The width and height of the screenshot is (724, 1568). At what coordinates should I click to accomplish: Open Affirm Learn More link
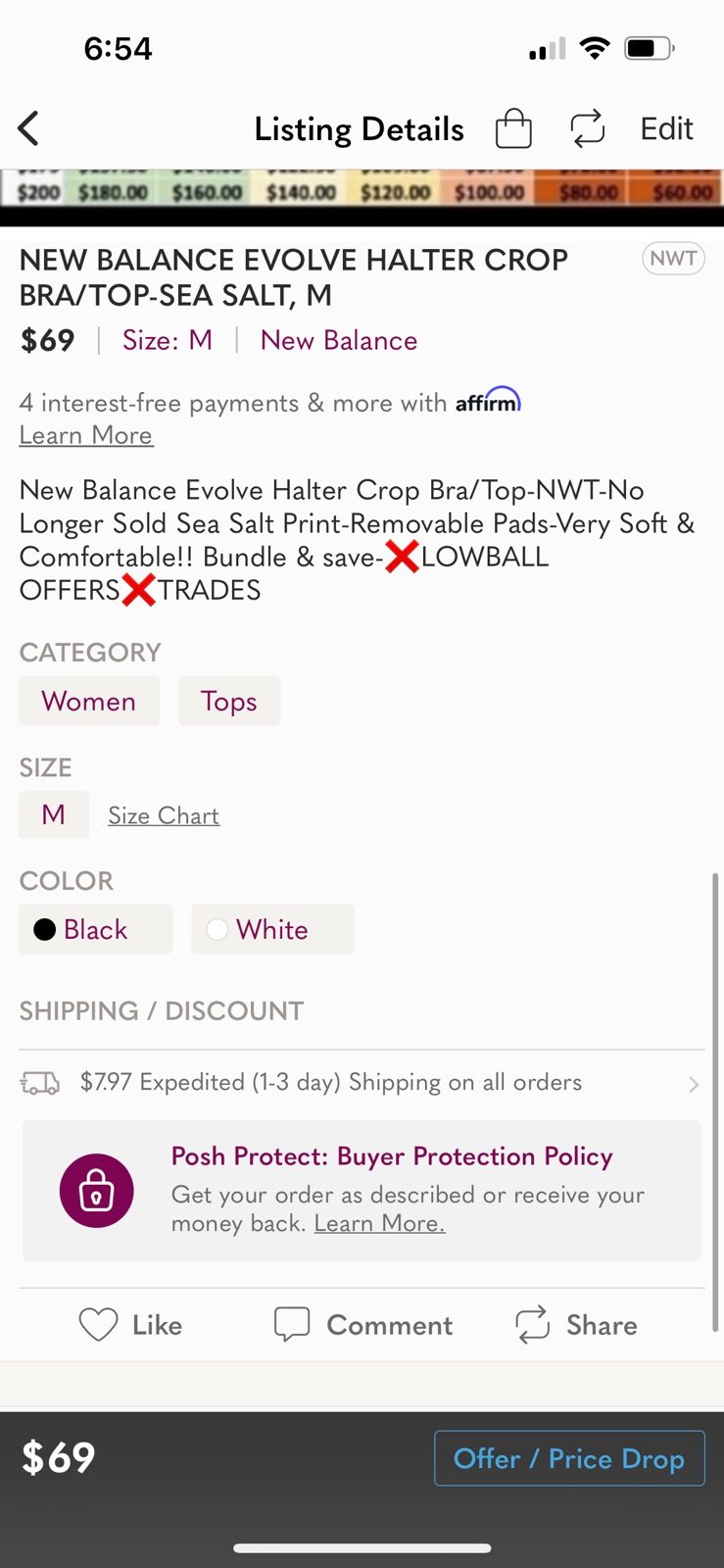coord(86,435)
